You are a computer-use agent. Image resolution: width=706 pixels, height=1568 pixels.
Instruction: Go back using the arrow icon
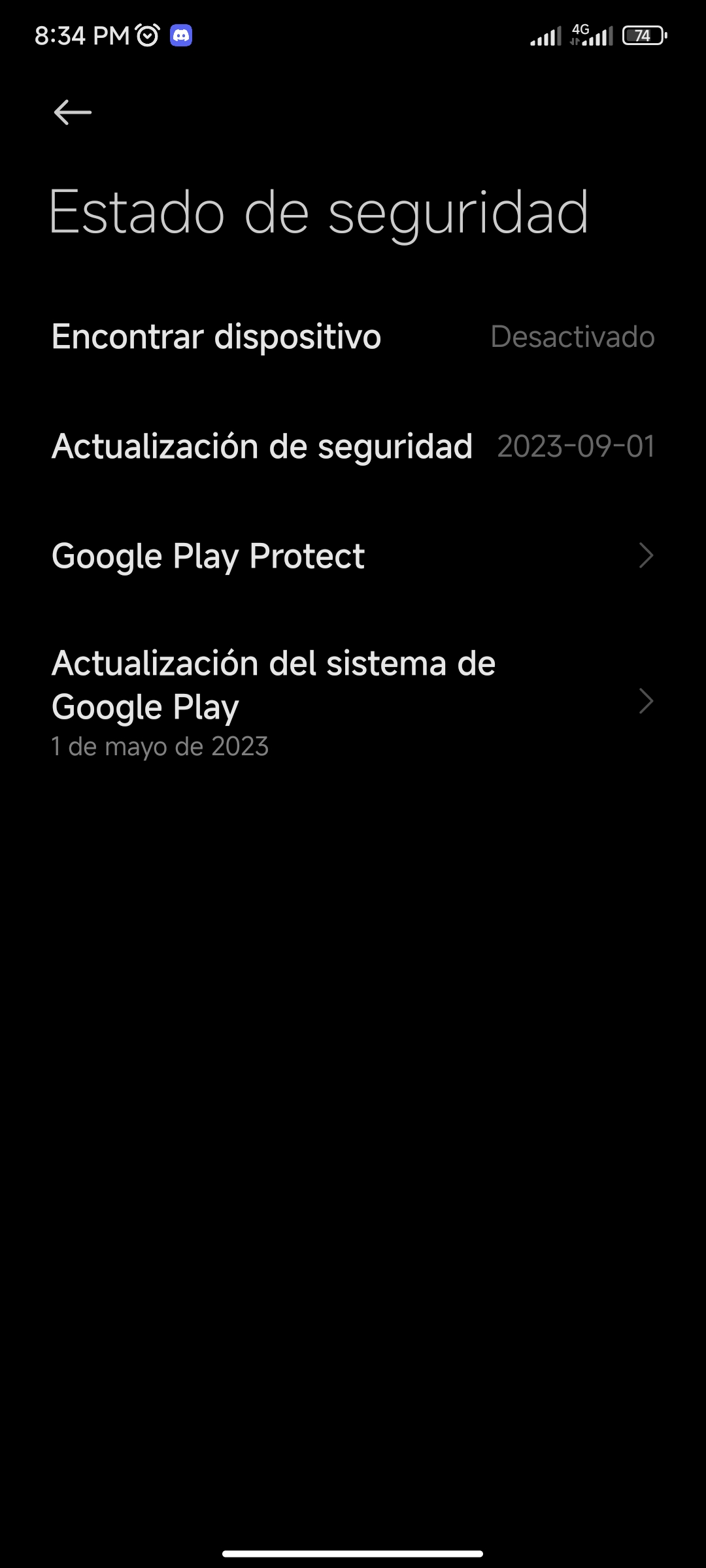pyautogui.click(x=72, y=112)
